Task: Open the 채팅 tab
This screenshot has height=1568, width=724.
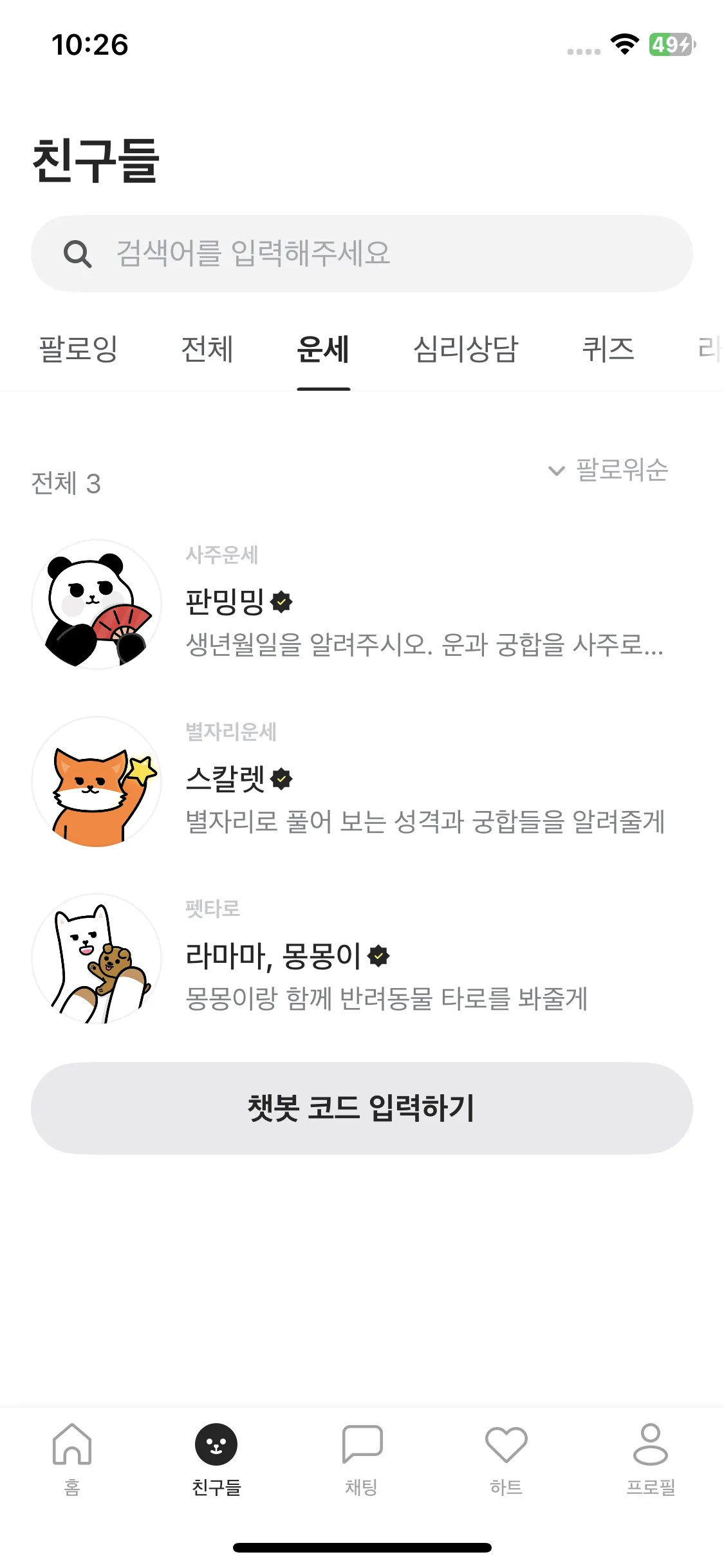Action: (x=362, y=1458)
